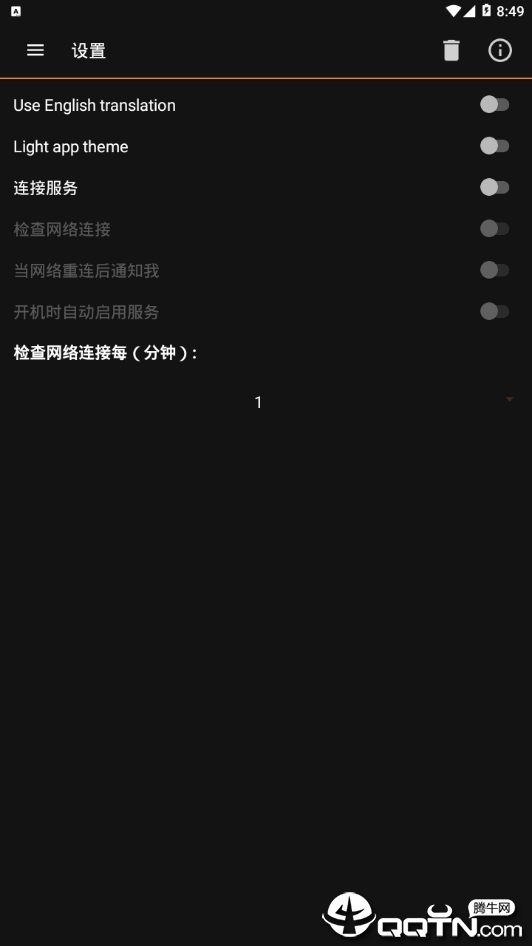Expand the check interval minutes dropdown
The image size is (532, 946).
point(264,402)
